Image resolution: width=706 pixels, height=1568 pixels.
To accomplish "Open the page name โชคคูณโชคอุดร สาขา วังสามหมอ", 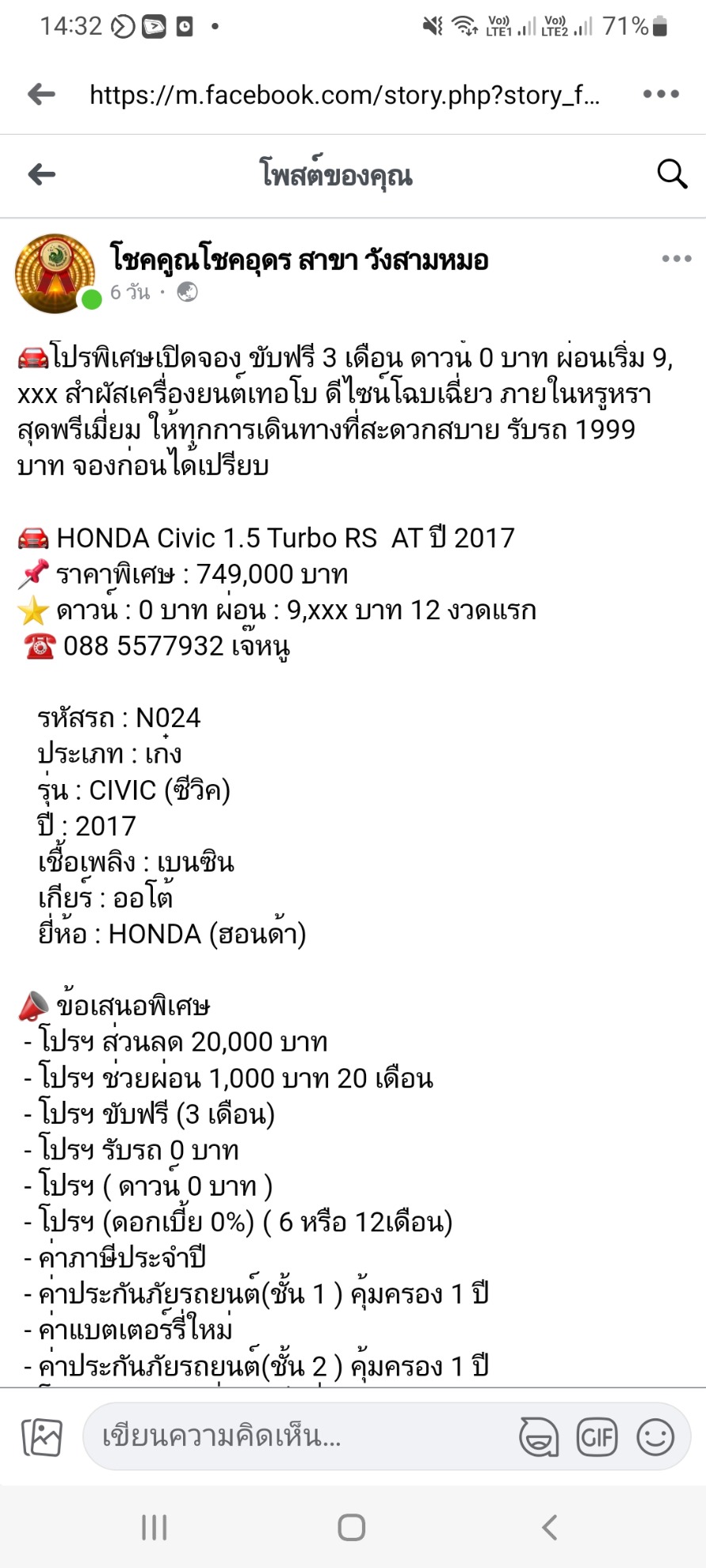I will click(299, 260).
